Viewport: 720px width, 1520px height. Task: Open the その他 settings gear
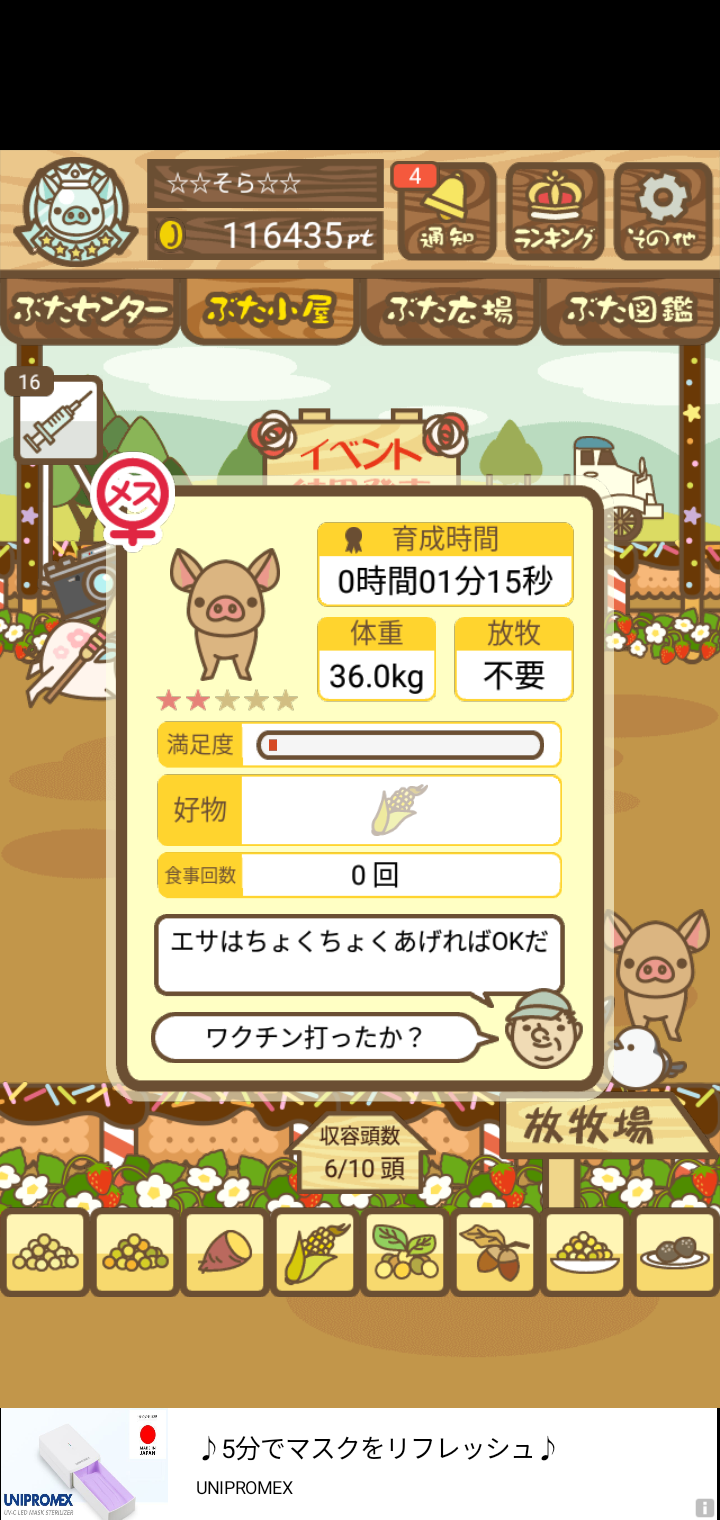click(x=662, y=212)
